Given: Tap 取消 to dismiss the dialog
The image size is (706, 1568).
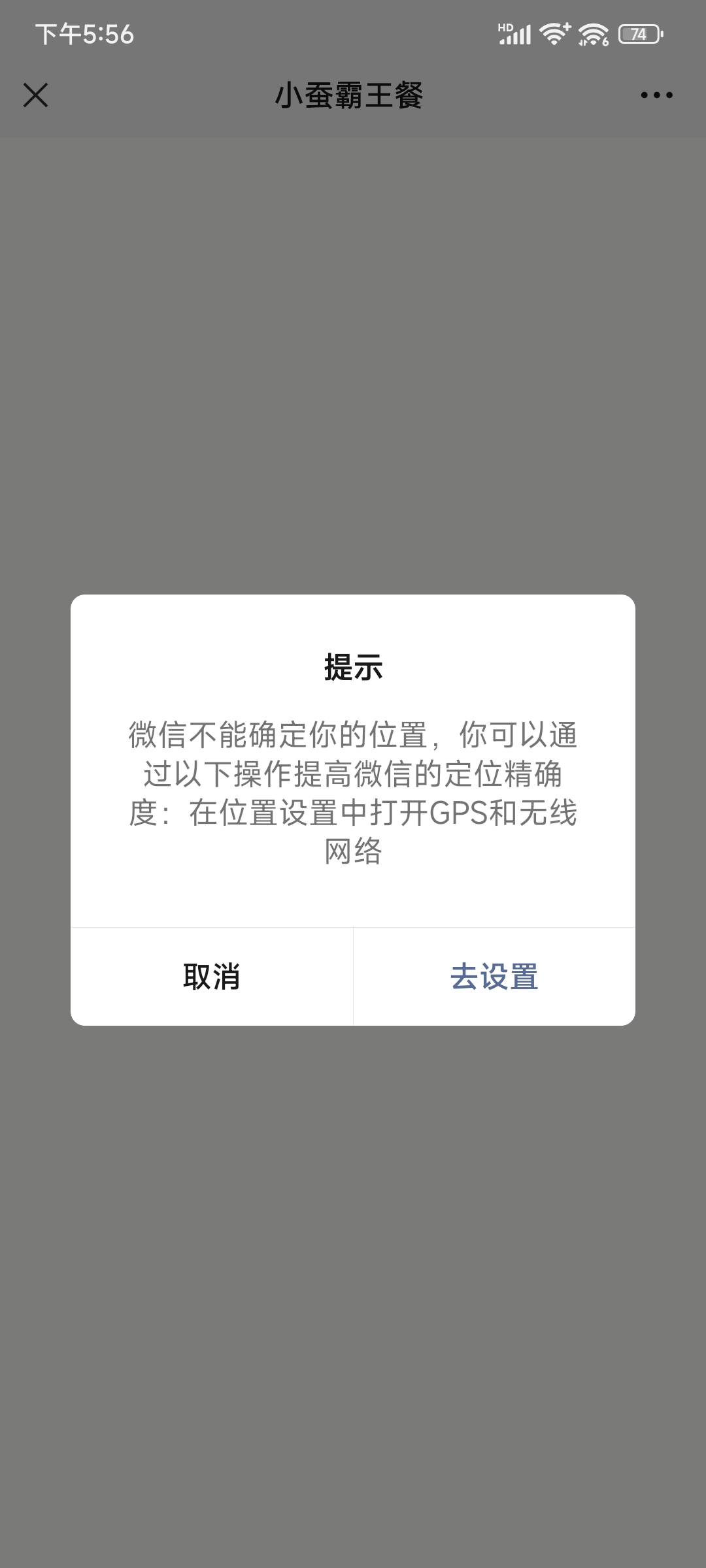Looking at the screenshot, I should tap(212, 977).
